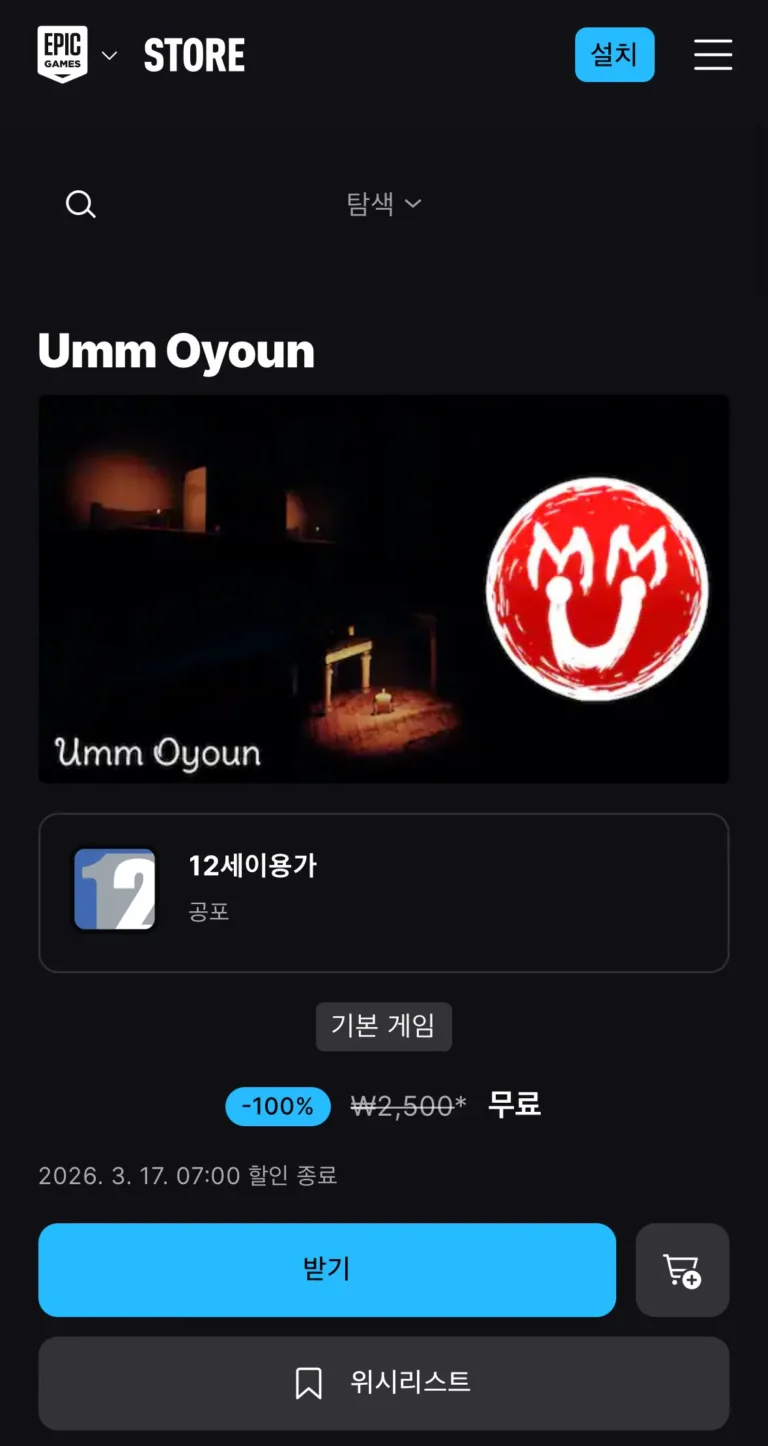Open the search magnifier icon
Viewport: 768px width, 1446px height.
pyautogui.click(x=80, y=205)
